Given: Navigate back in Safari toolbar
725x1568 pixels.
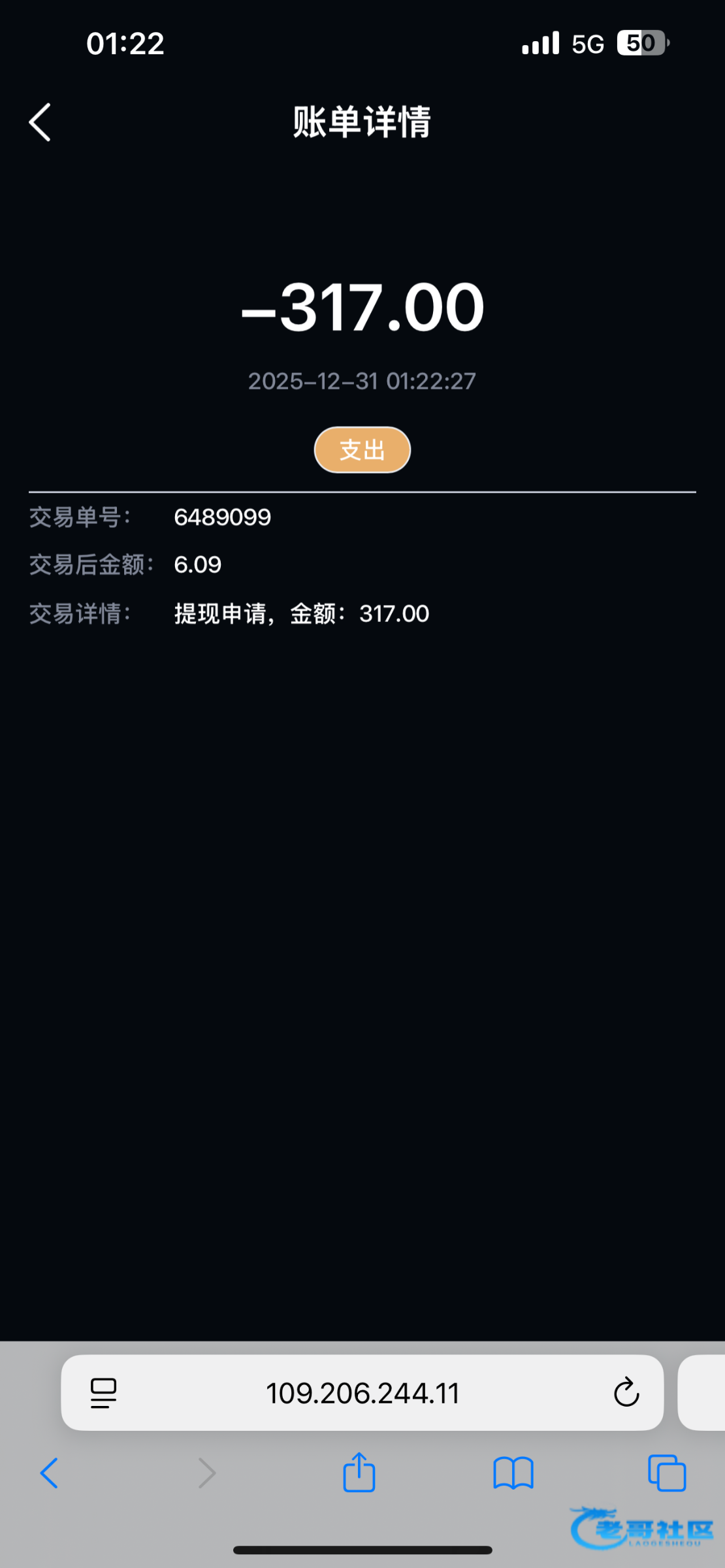Looking at the screenshot, I should [50, 1473].
